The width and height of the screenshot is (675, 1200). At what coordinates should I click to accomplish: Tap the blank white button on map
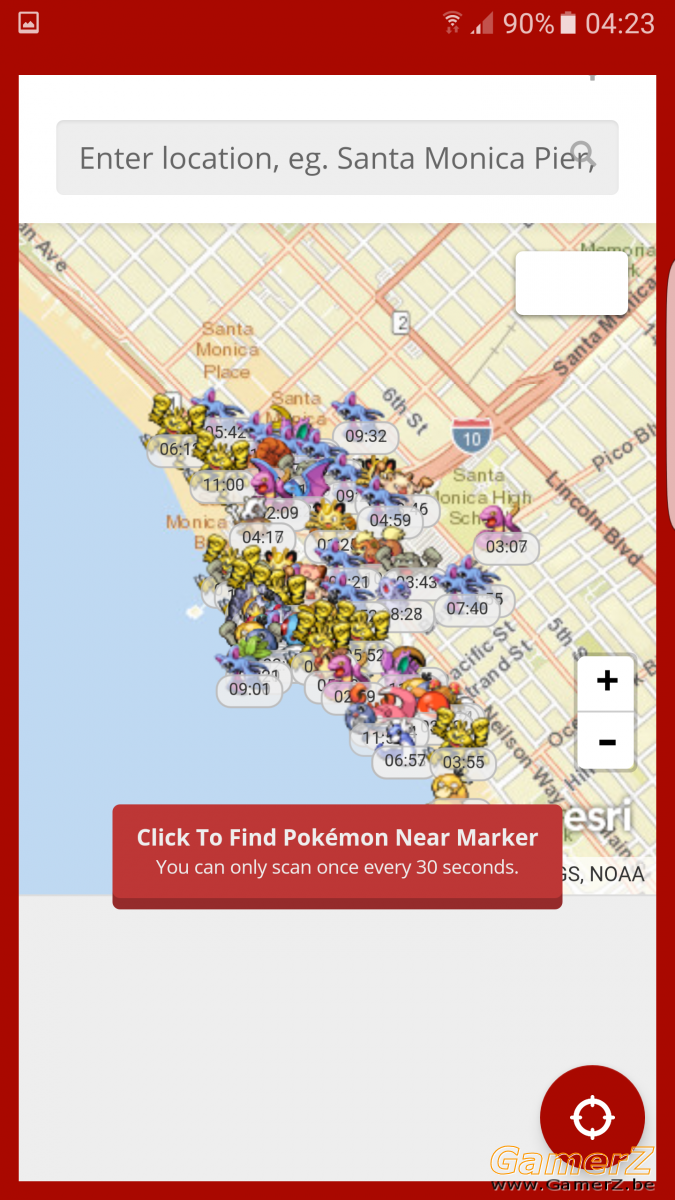[x=571, y=283]
